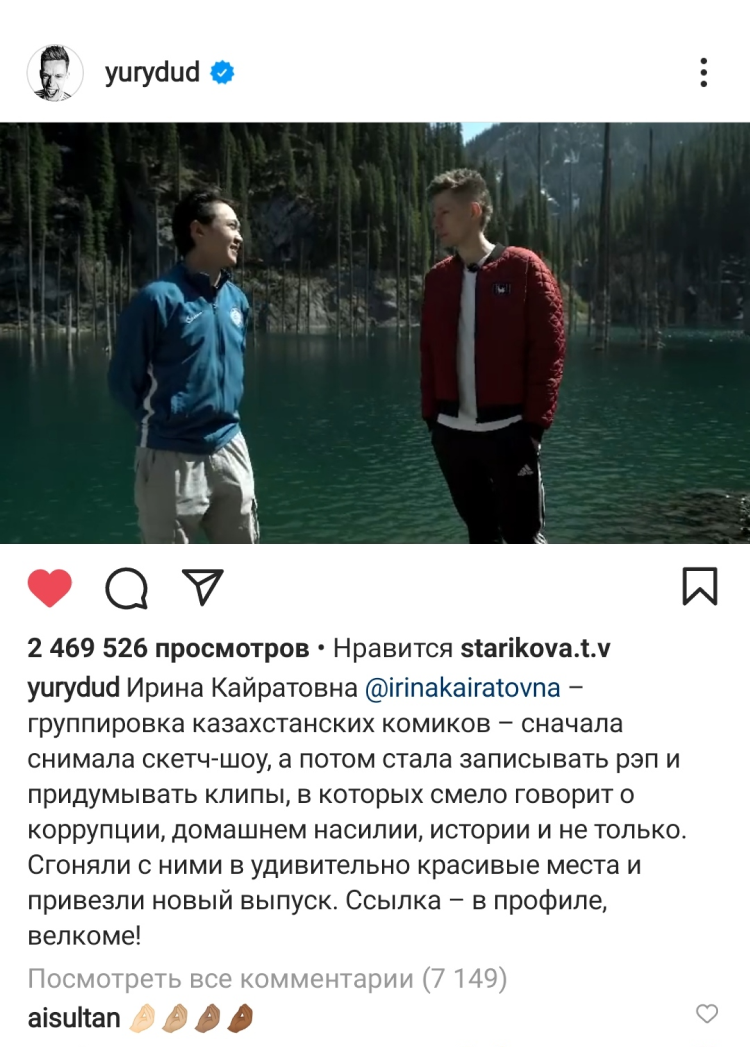
Task: Like aisultan's comment with the small heart
Action: coord(707,1014)
